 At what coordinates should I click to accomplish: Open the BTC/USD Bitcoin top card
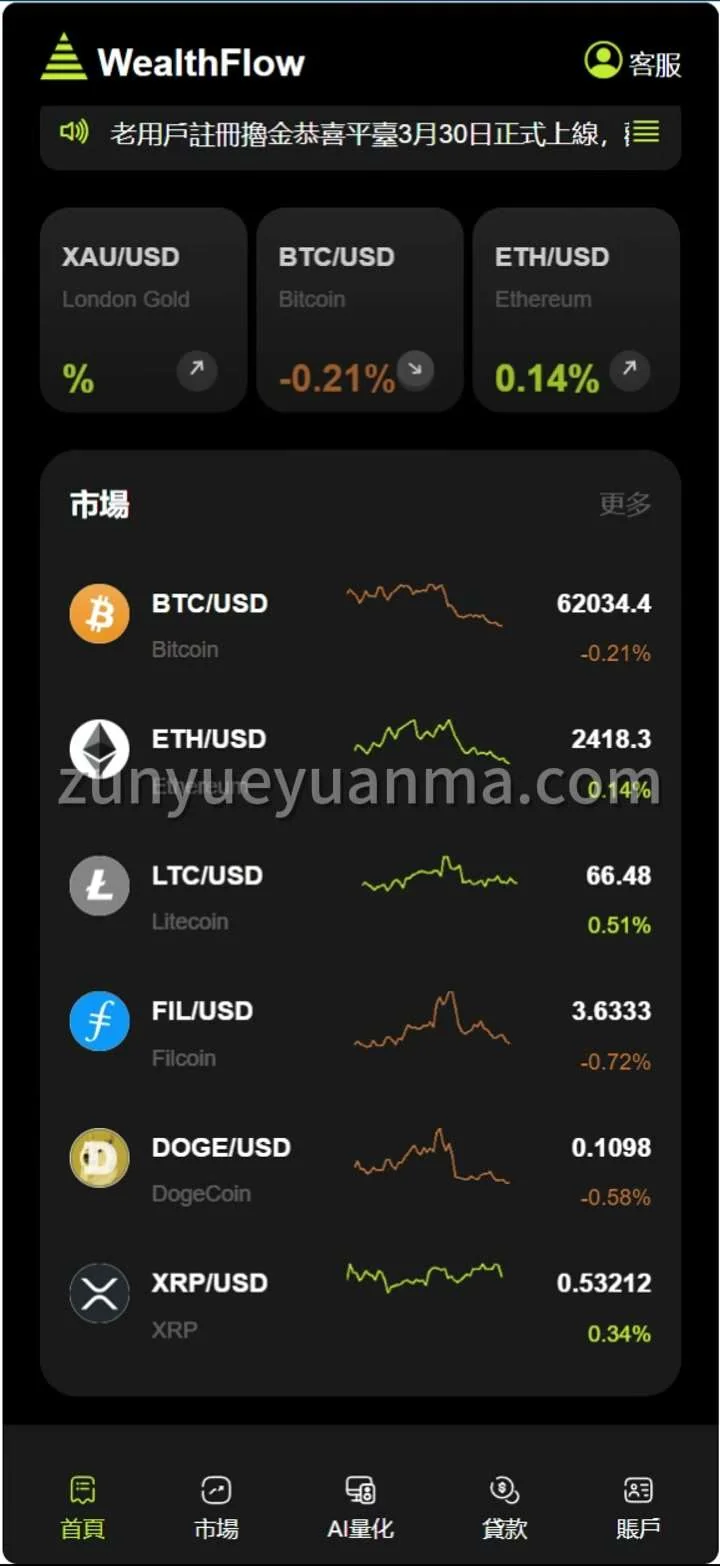point(359,310)
